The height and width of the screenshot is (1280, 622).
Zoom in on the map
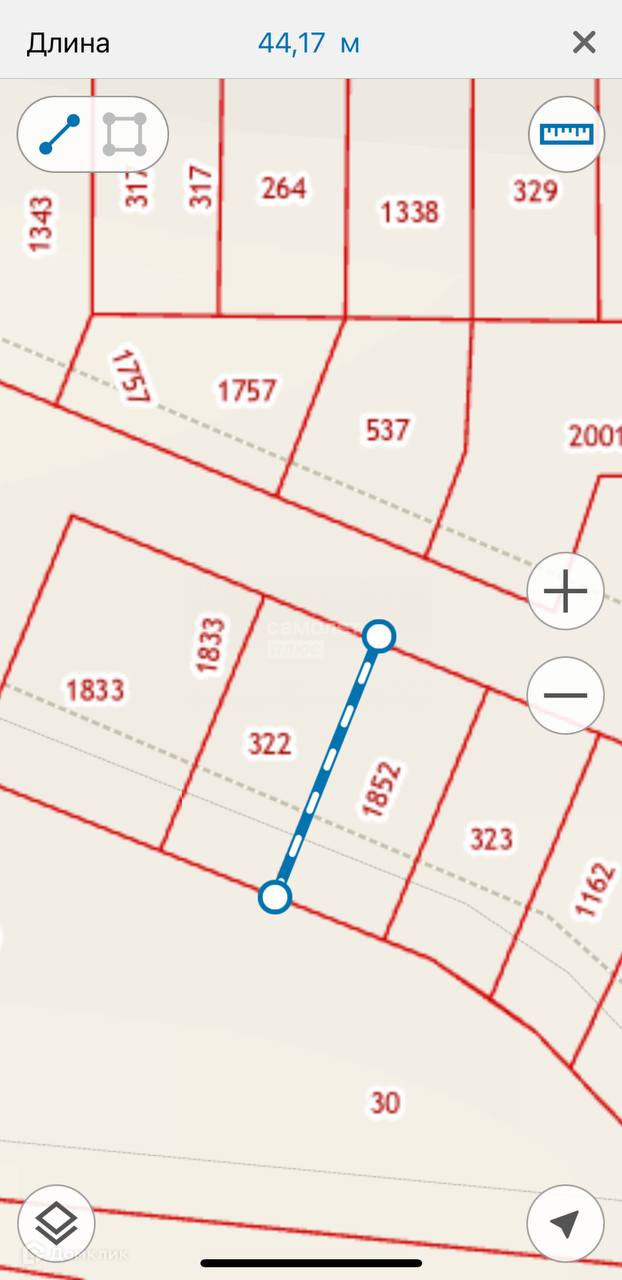565,592
